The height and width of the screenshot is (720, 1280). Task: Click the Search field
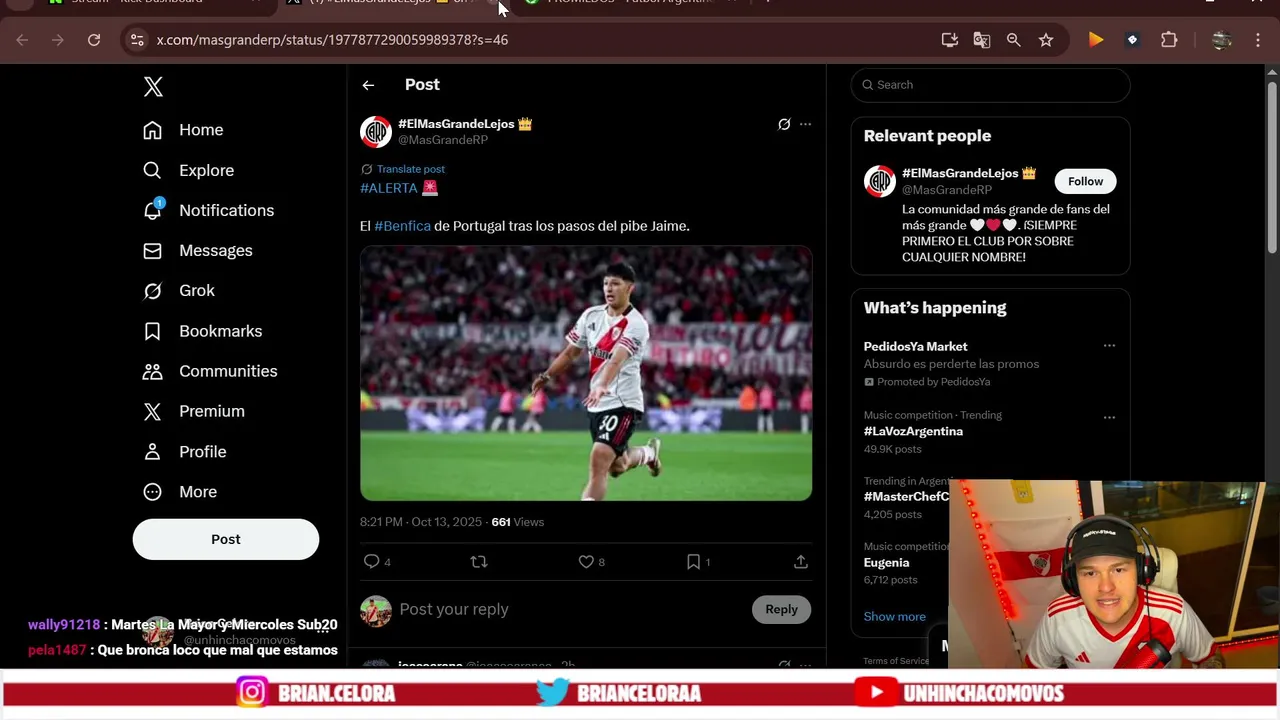995,85
